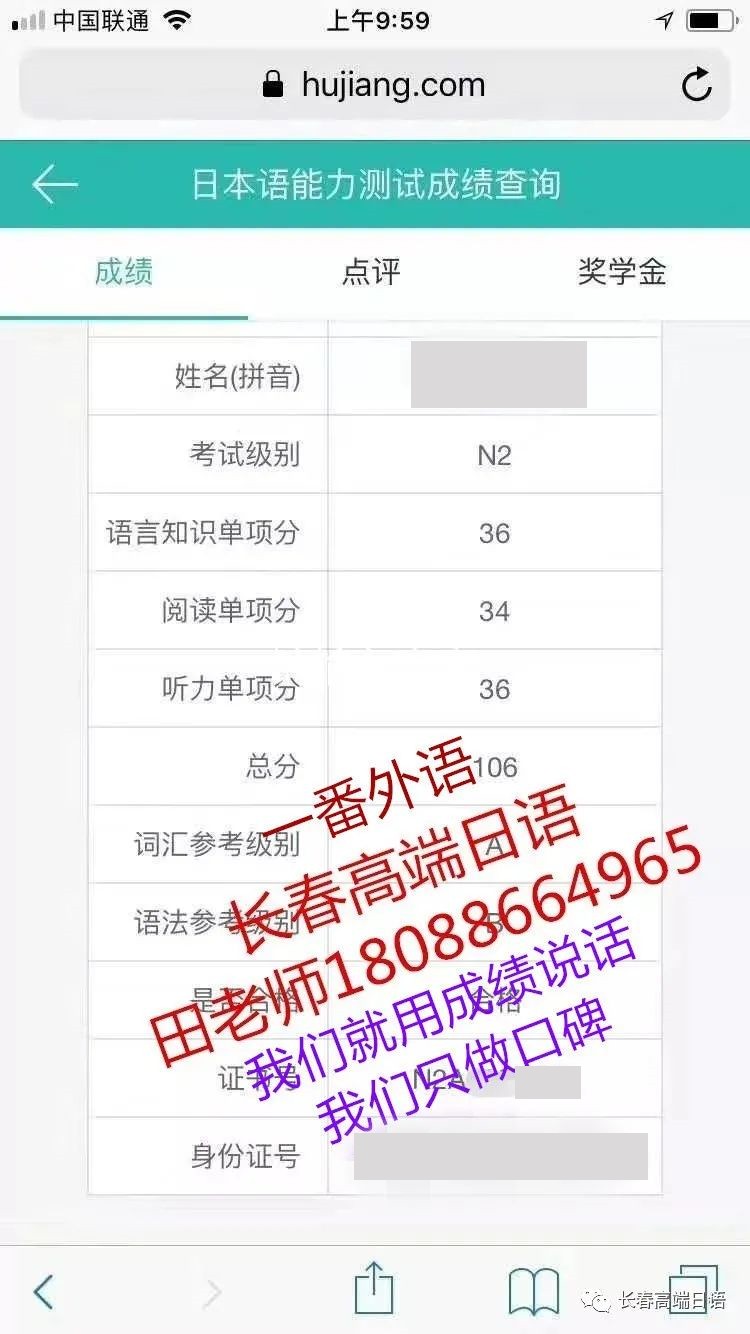Image resolution: width=750 pixels, height=1334 pixels.
Task: Tap the hujiang.com address bar
Action: [x=374, y=85]
